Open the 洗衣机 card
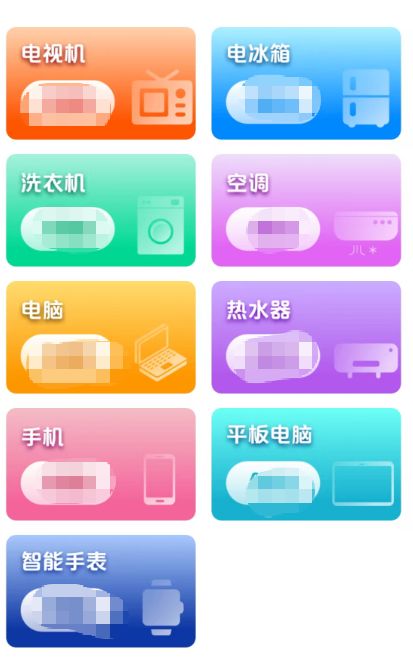Viewport: 413px width, 657px height. point(101,210)
